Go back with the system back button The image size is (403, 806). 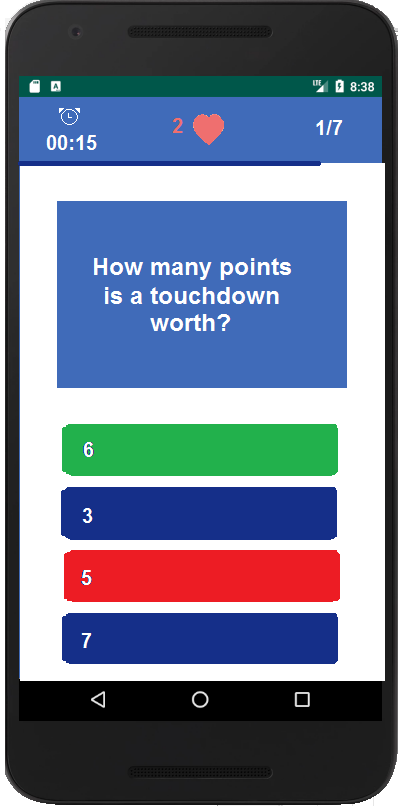(x=98, y=699)
